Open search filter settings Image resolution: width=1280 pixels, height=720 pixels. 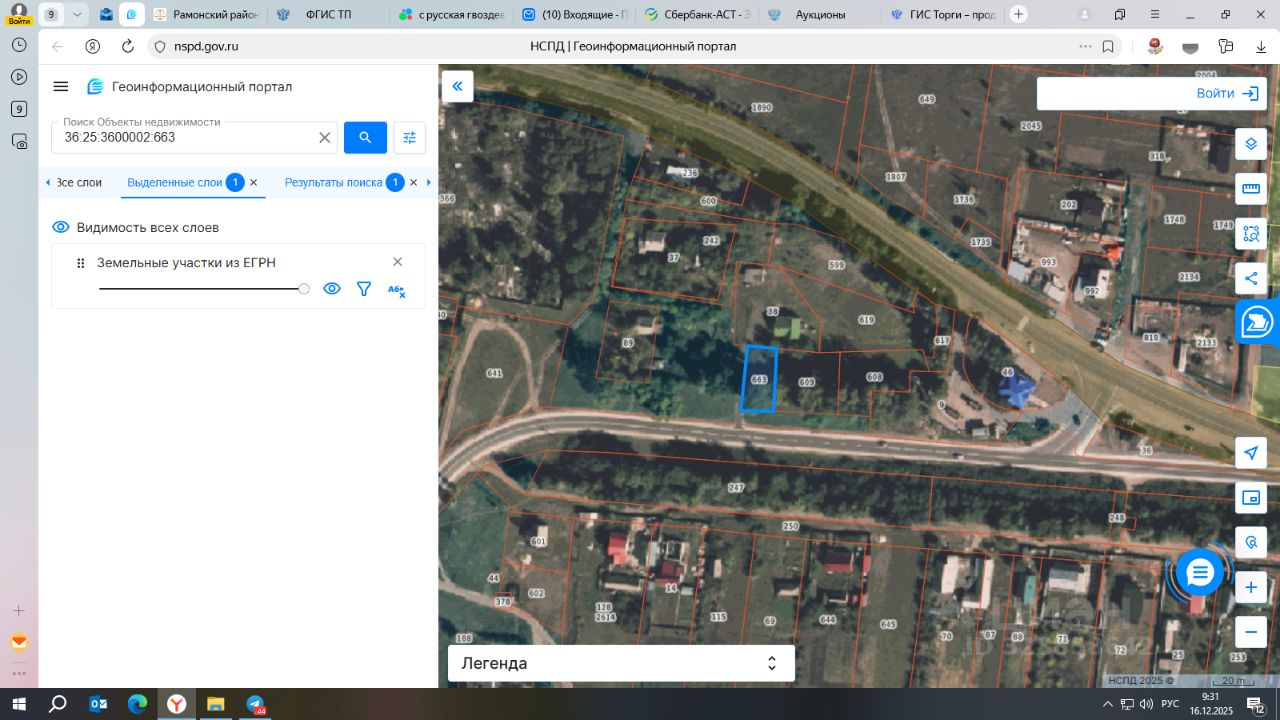(x=409, y=138)
